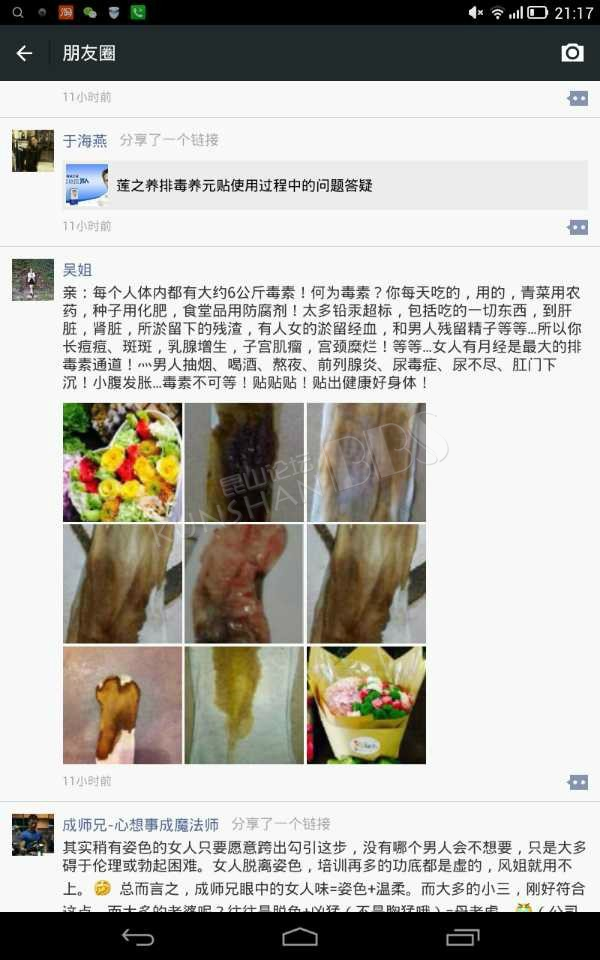This screenshot has height=960, width=600.
Task: Open the recent apps button
Action: tap(462, 937)
